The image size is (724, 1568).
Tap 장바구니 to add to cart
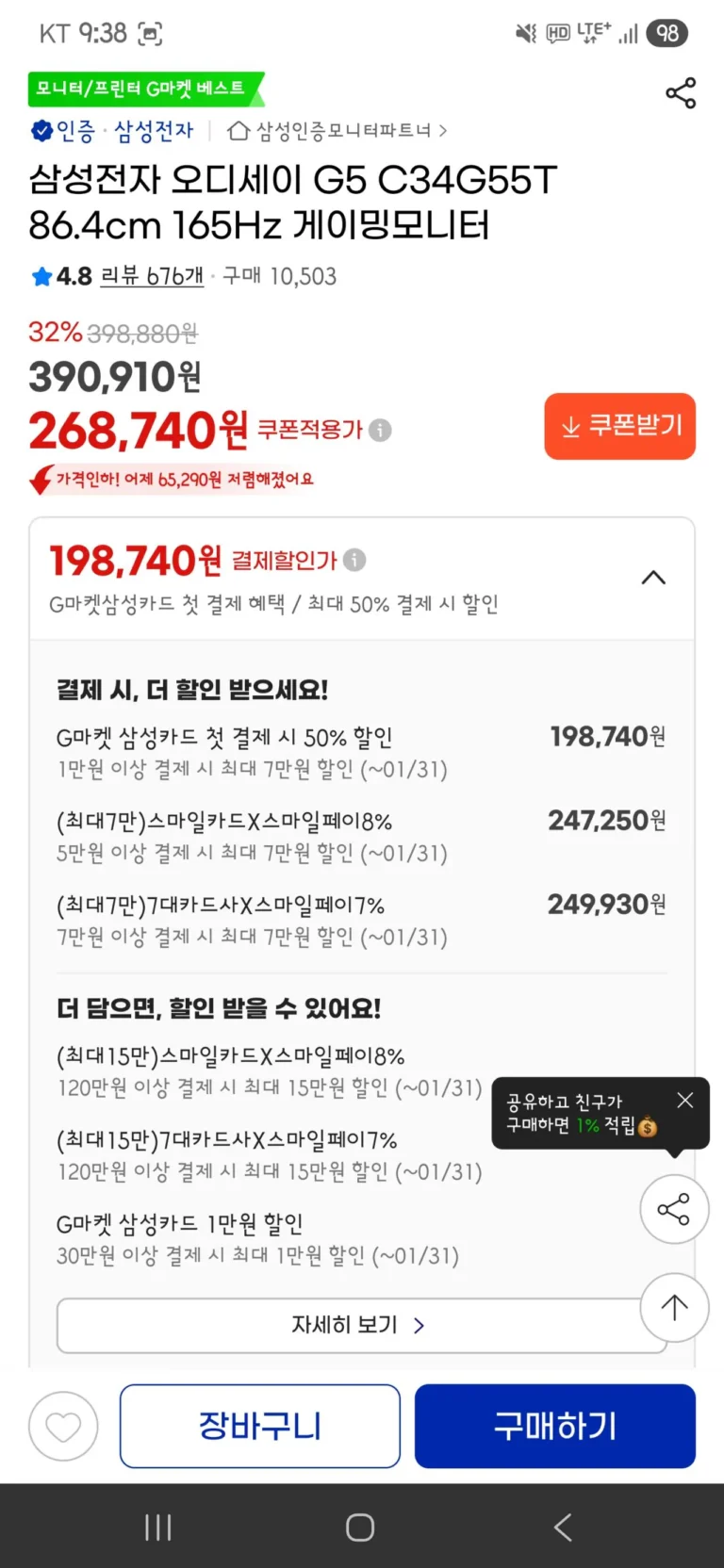[x=260, y=1426]
